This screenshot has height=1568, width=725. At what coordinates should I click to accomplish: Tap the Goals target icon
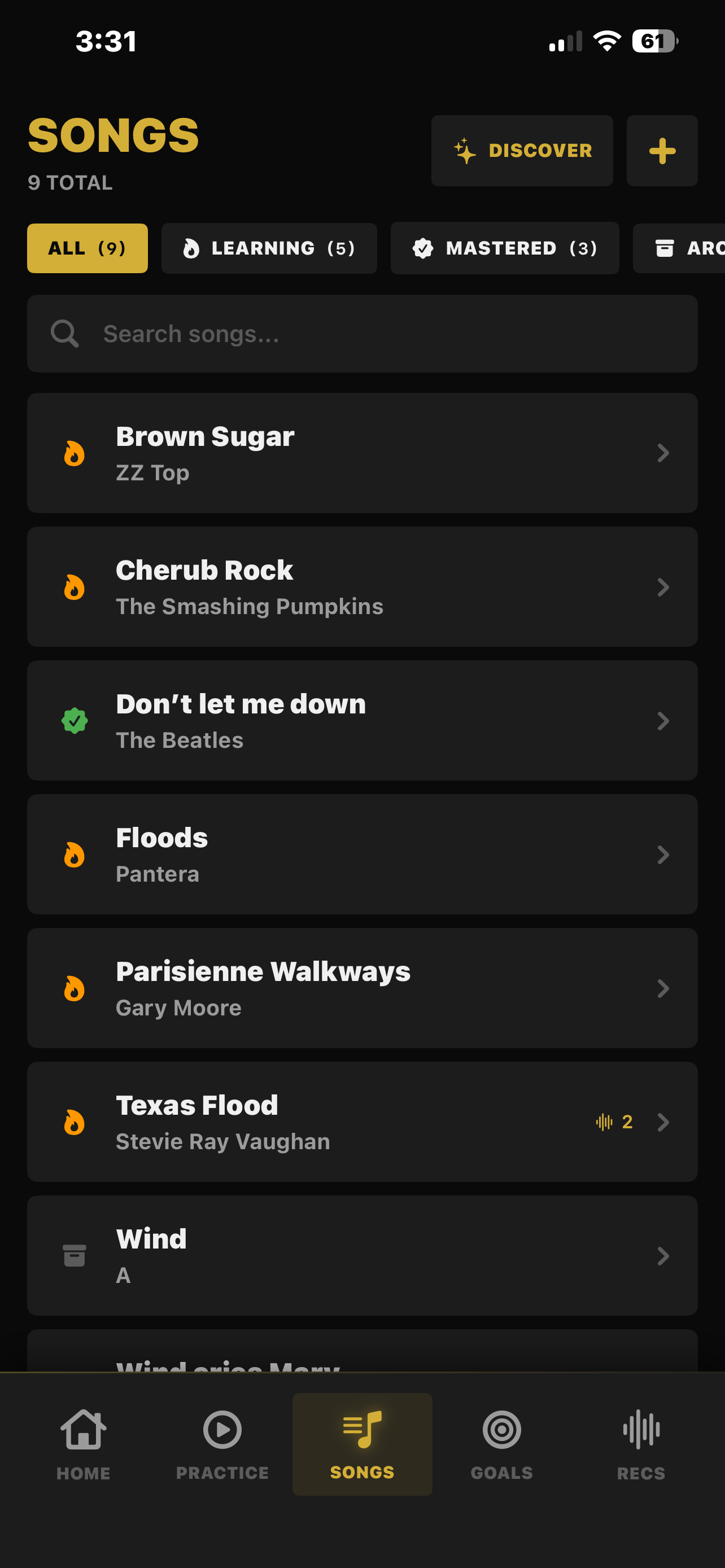(x=501, y=1430)
